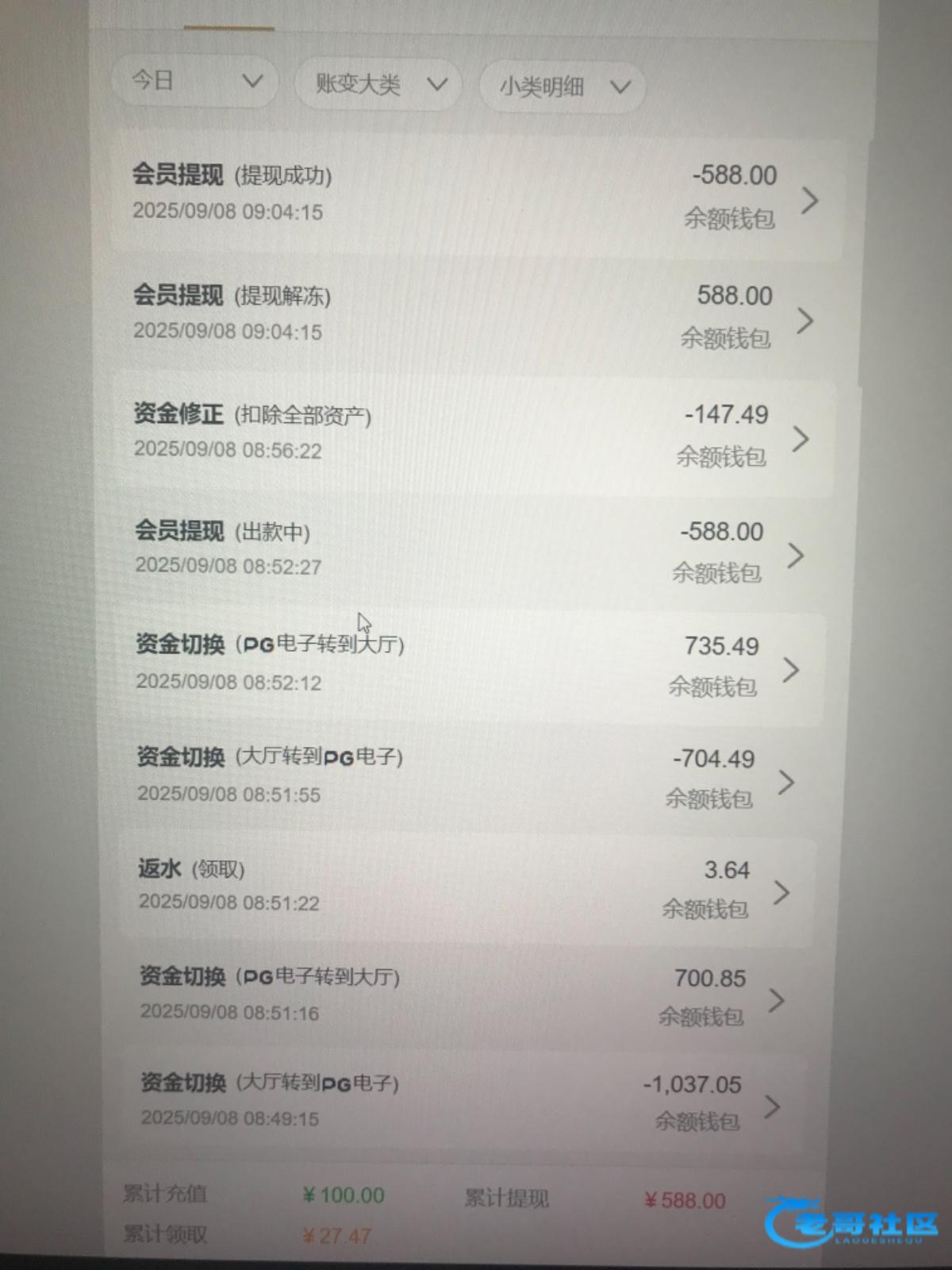
Task: Expand the 账变大类 category dropdown
Action: coord(379,84)
